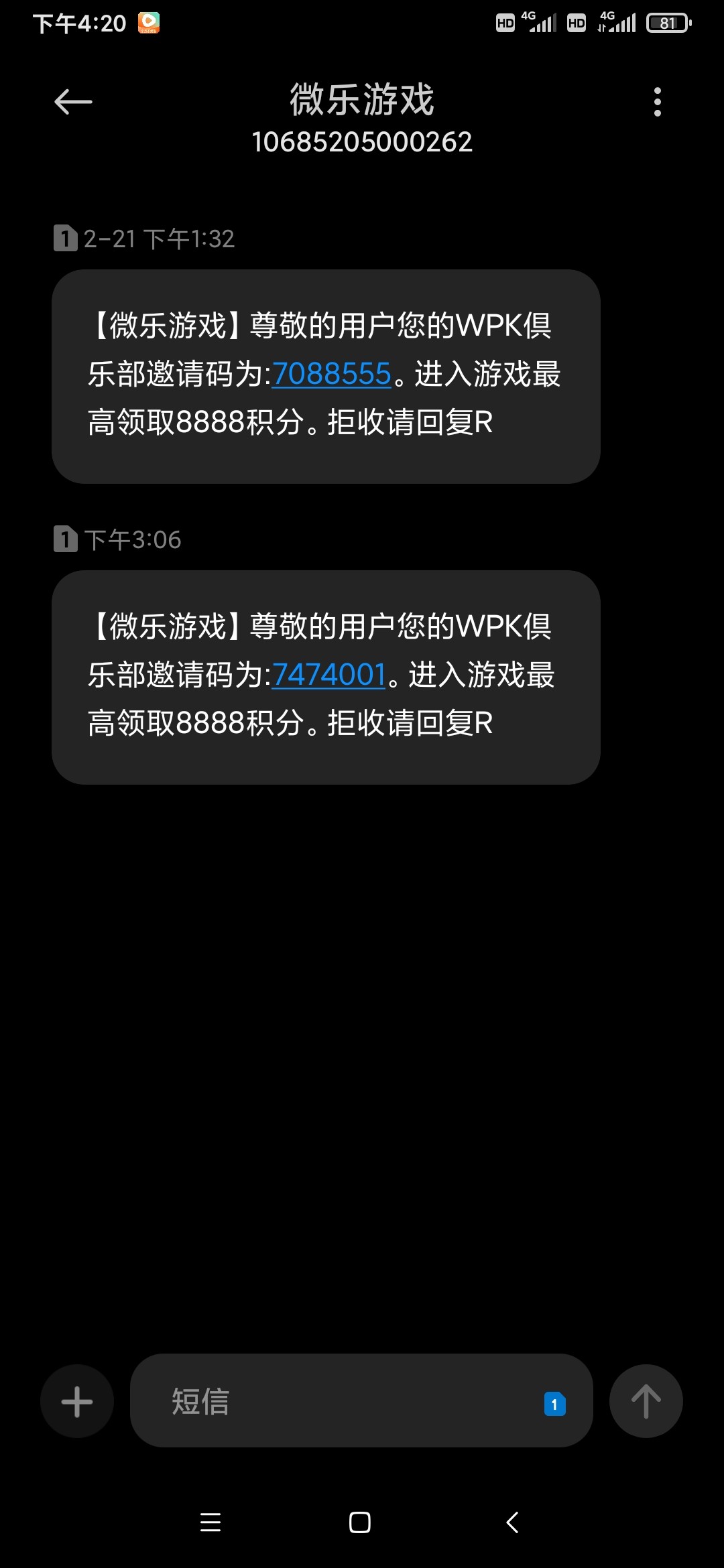Go back using the top-left arrow
Screen dimensions: 724x1568
click(x=73, y=102)
